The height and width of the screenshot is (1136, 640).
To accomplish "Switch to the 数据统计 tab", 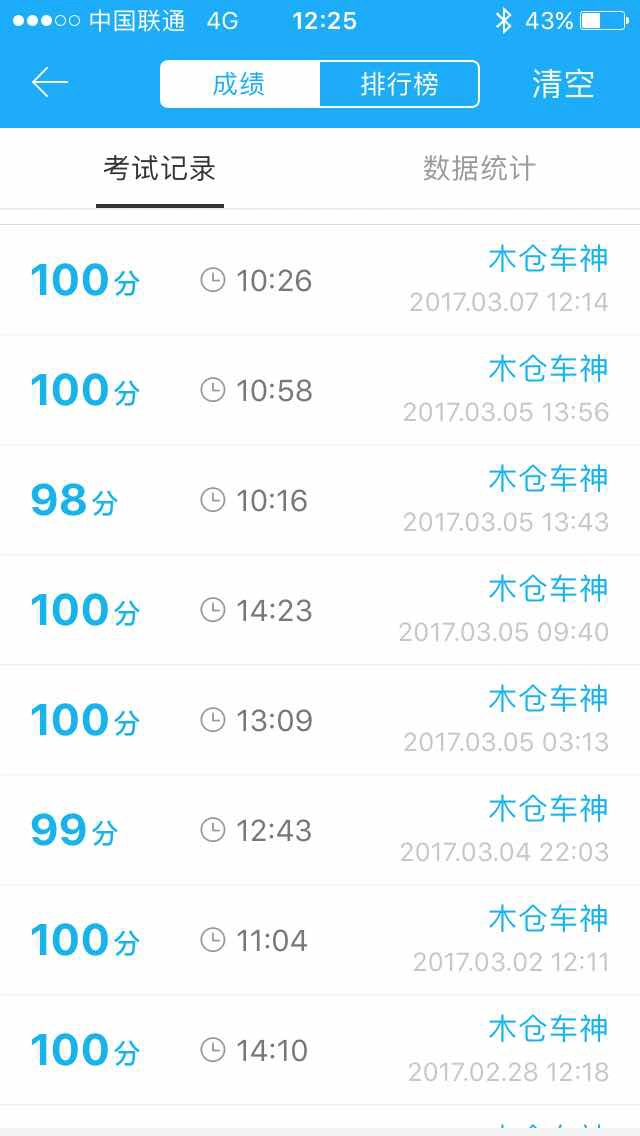I will pos(479,169).
